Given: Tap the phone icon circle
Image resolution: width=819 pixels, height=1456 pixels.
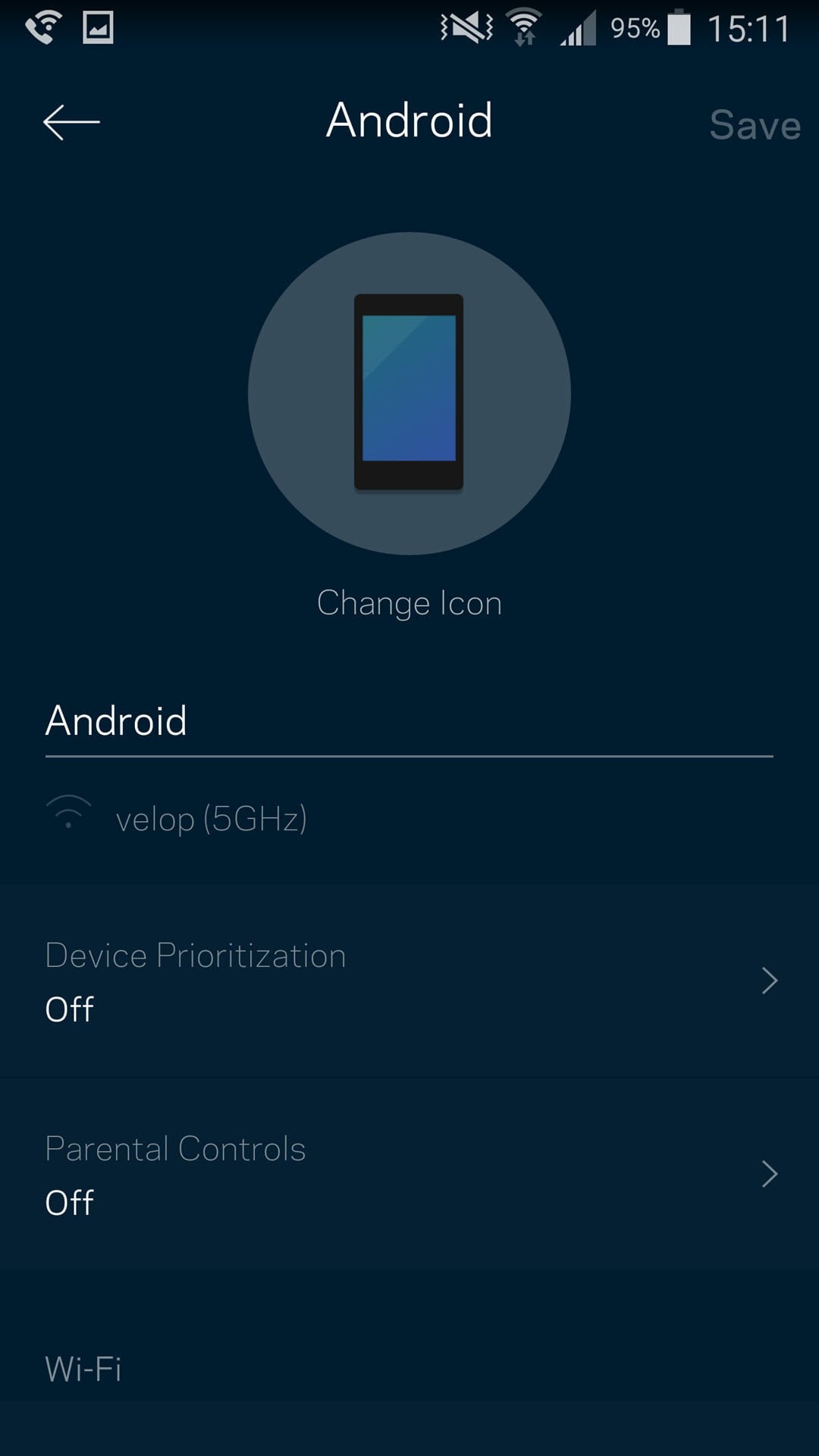Looking at the screenshot, I should point(409,393).
